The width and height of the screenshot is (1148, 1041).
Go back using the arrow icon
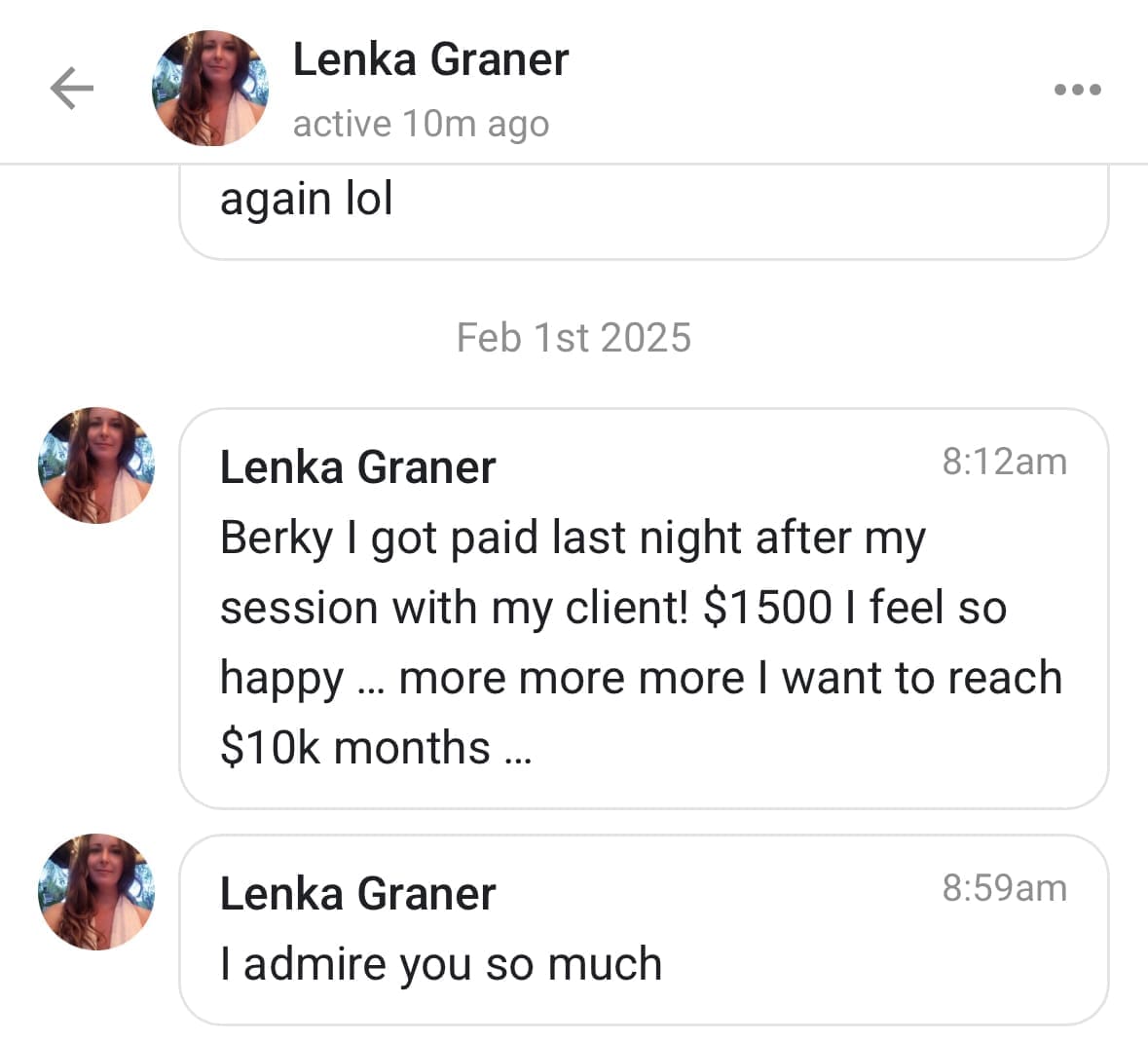71,89
